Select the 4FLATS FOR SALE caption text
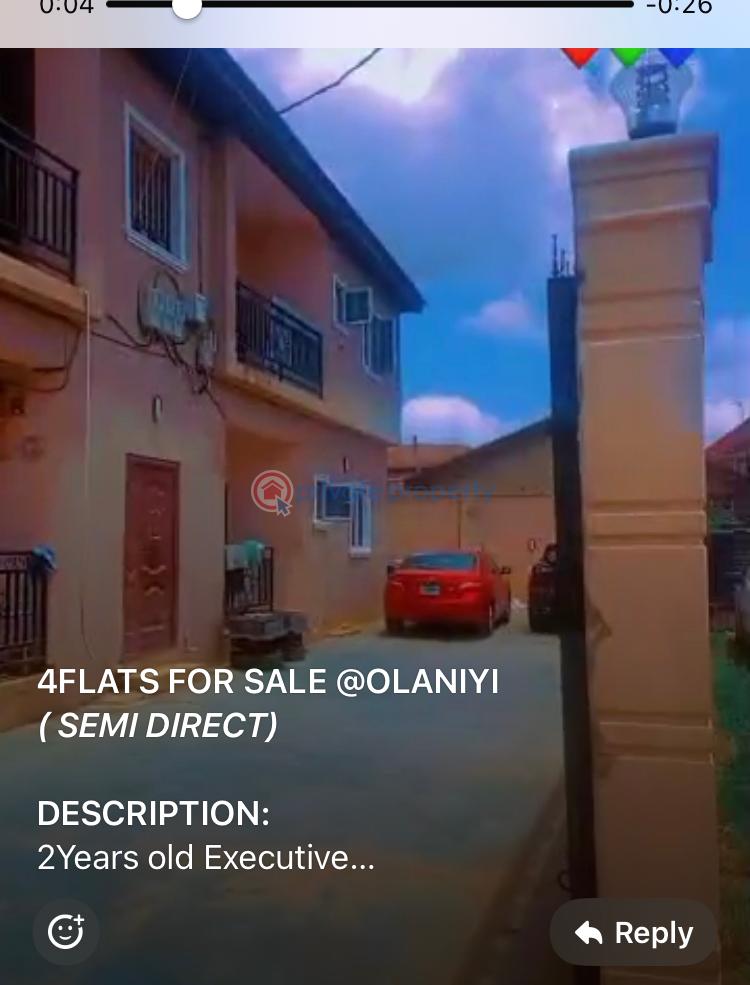The image size is (750, 985). tap(268, 681)
